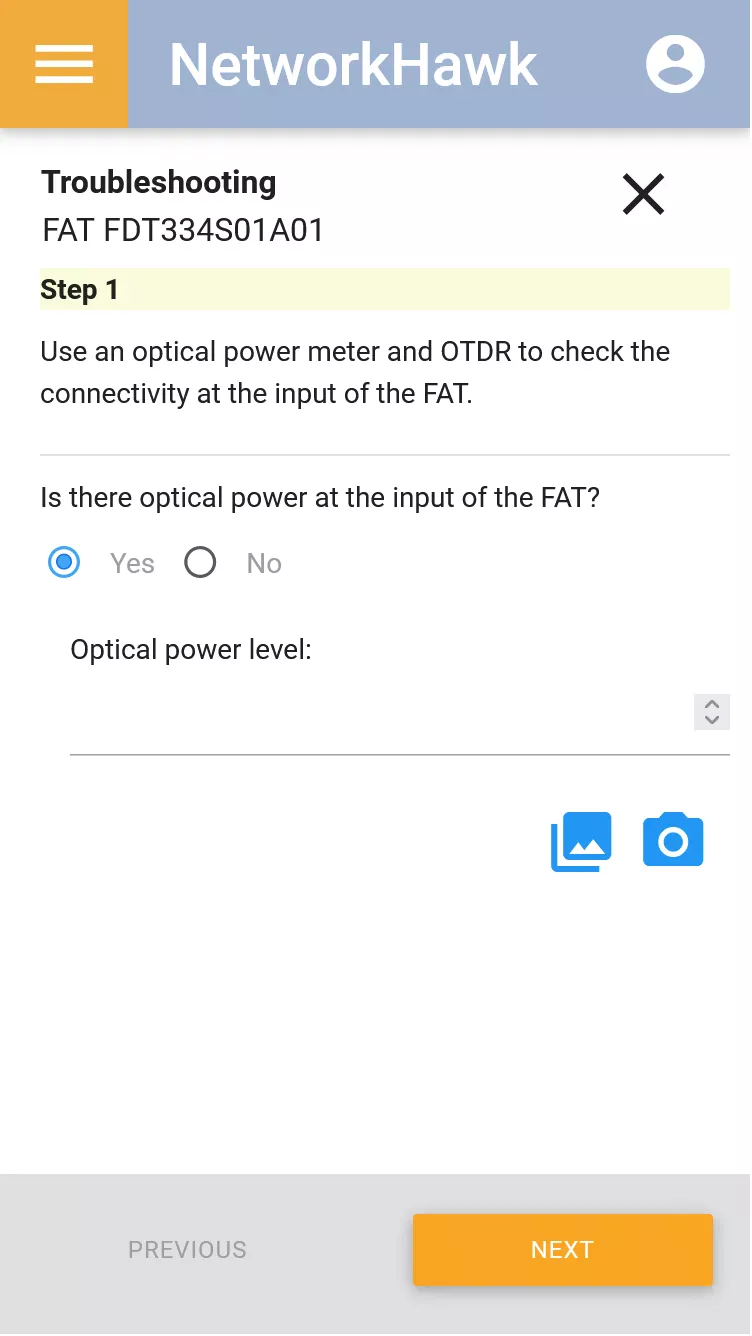Select the Yes radio button
Image resolution: width=752 pixels, height=1336 pixels.
[x=64, y=563]
